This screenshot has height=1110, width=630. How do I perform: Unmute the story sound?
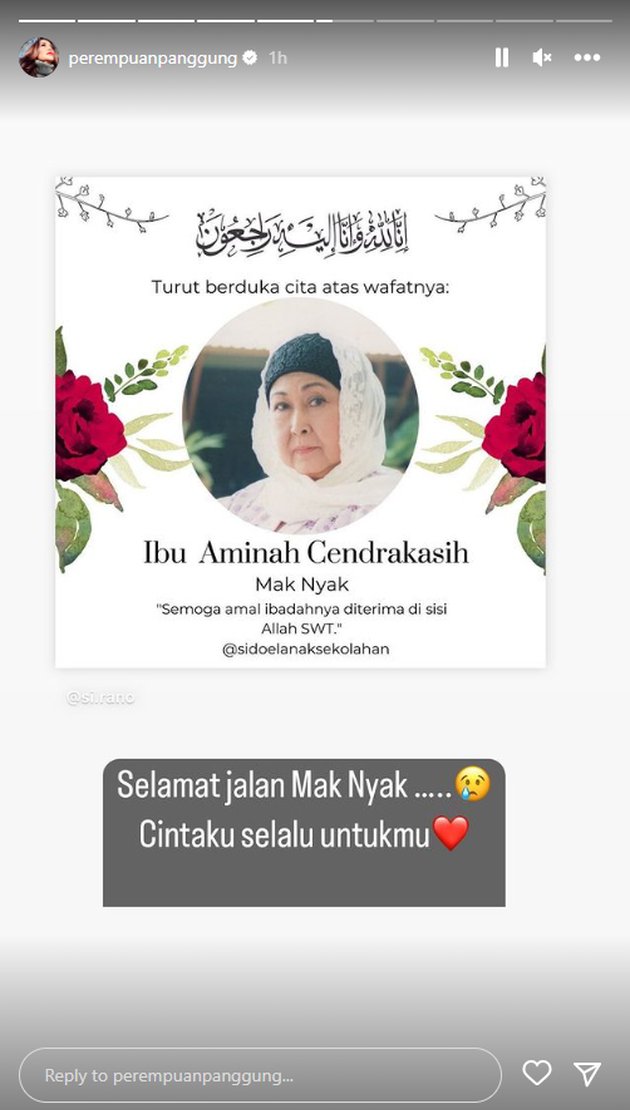(x=542, y=58)
